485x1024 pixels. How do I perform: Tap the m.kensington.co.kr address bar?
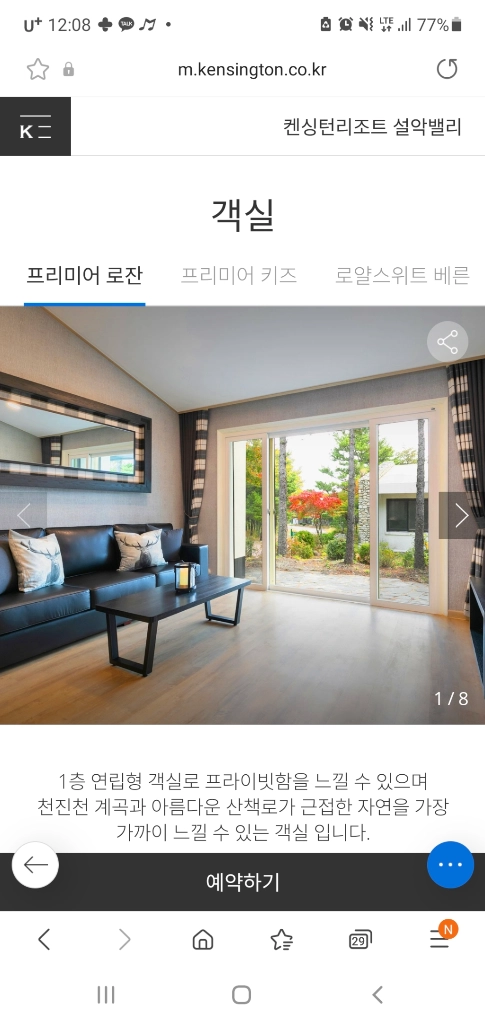point(251,69)
